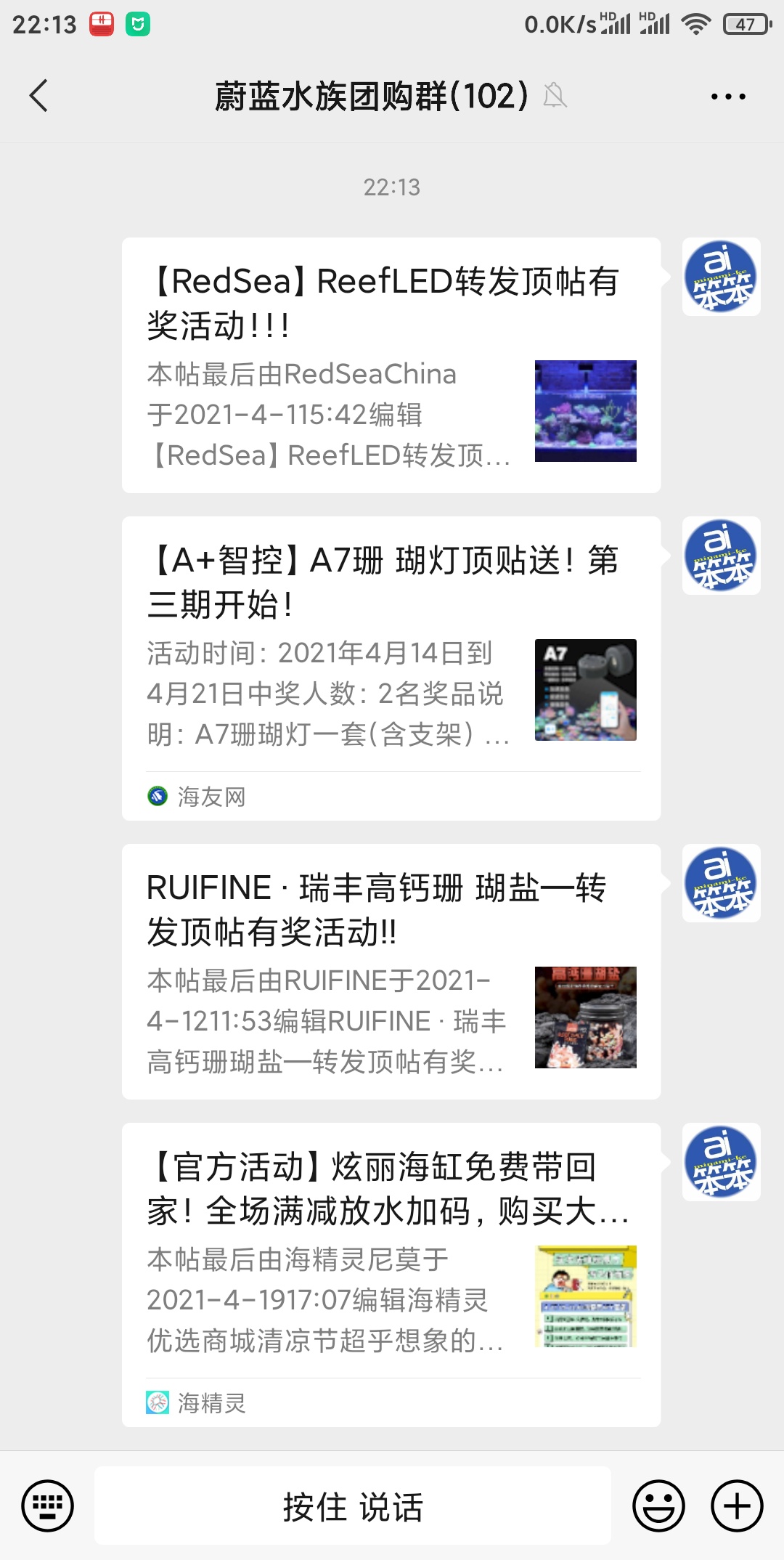Go back from the group chat

[x=39, y=96]
